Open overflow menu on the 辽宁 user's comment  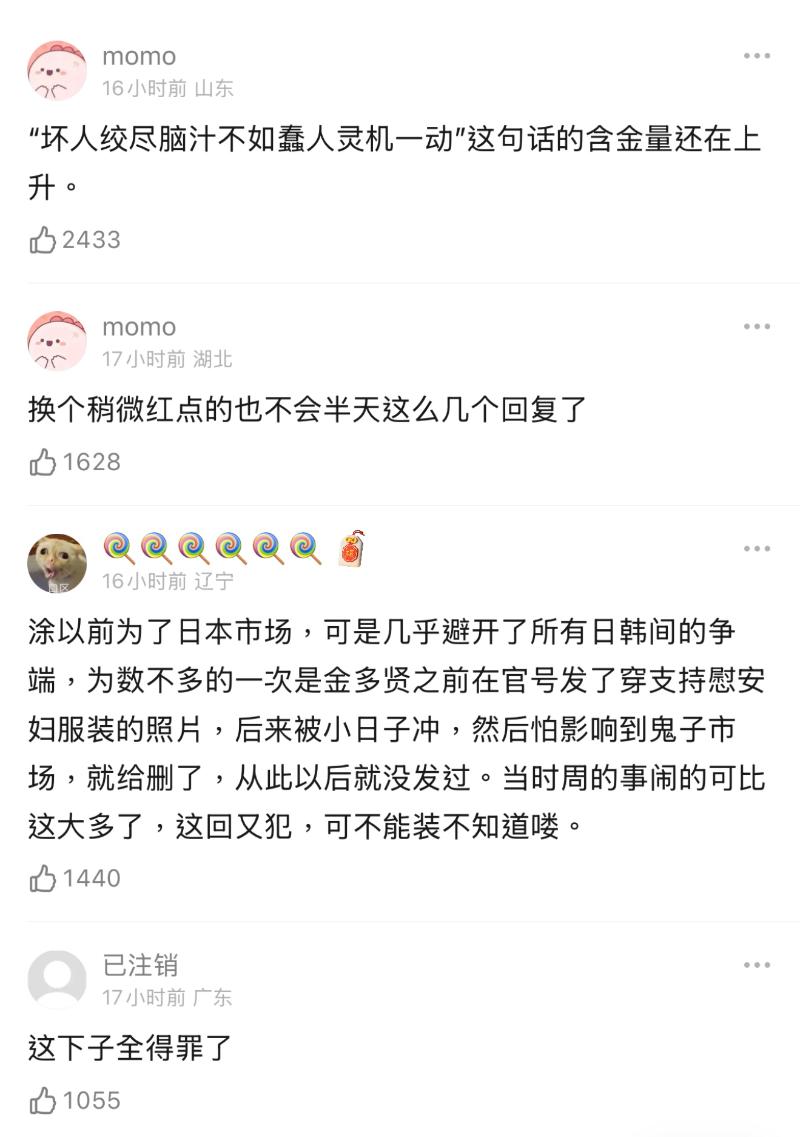[x=757, y=549]
